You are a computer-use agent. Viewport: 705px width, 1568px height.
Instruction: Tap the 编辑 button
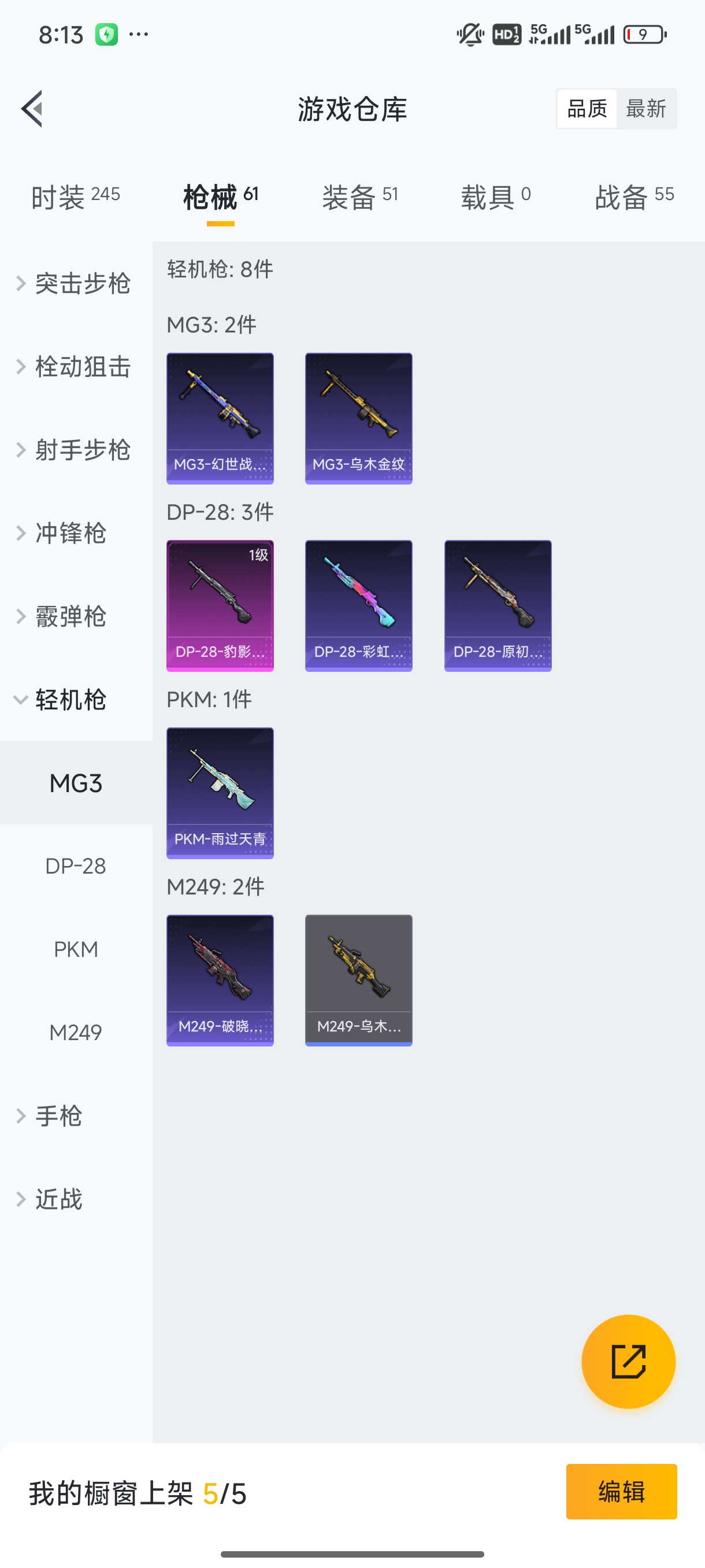(x=622, y=1492)
